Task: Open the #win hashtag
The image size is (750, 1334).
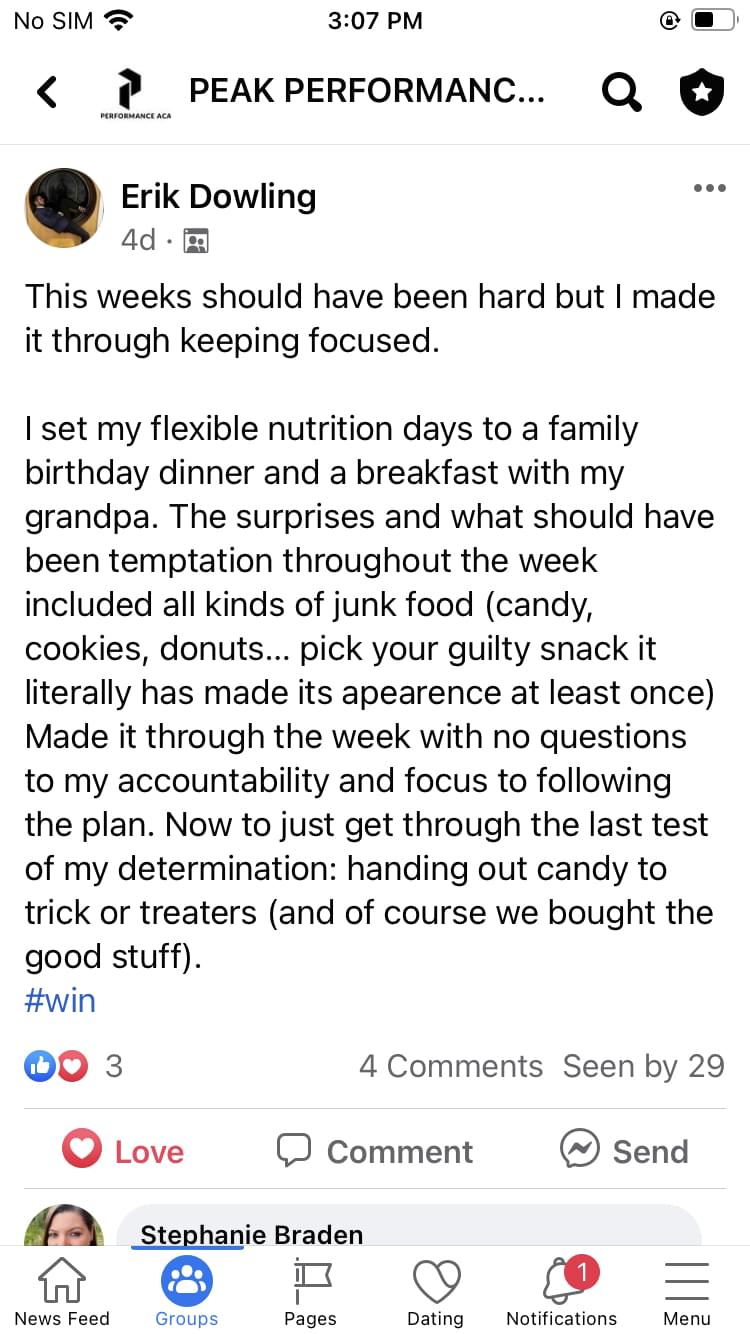Action: pyautogui.click(x=60, y=1000)
